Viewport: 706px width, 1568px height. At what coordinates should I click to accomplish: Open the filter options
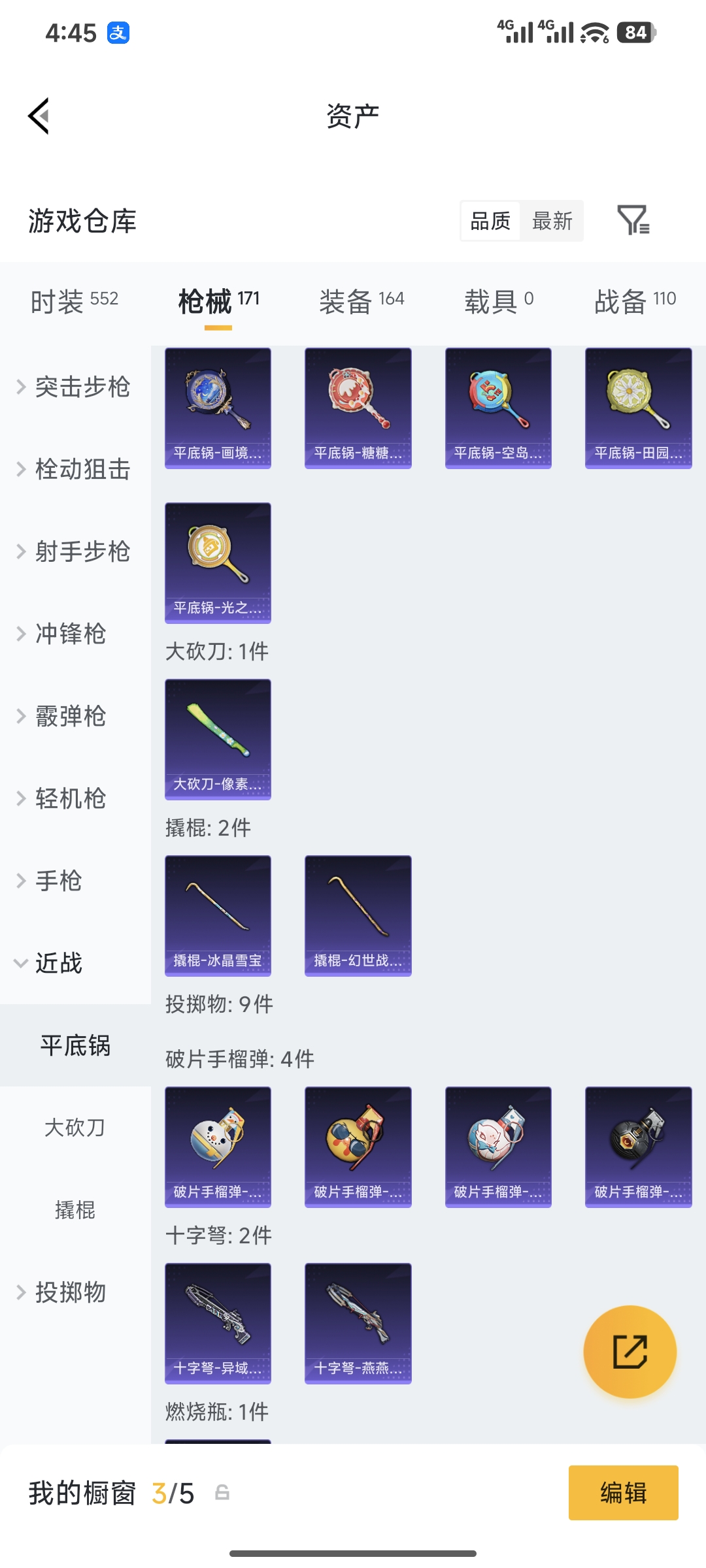pos(633,221)
